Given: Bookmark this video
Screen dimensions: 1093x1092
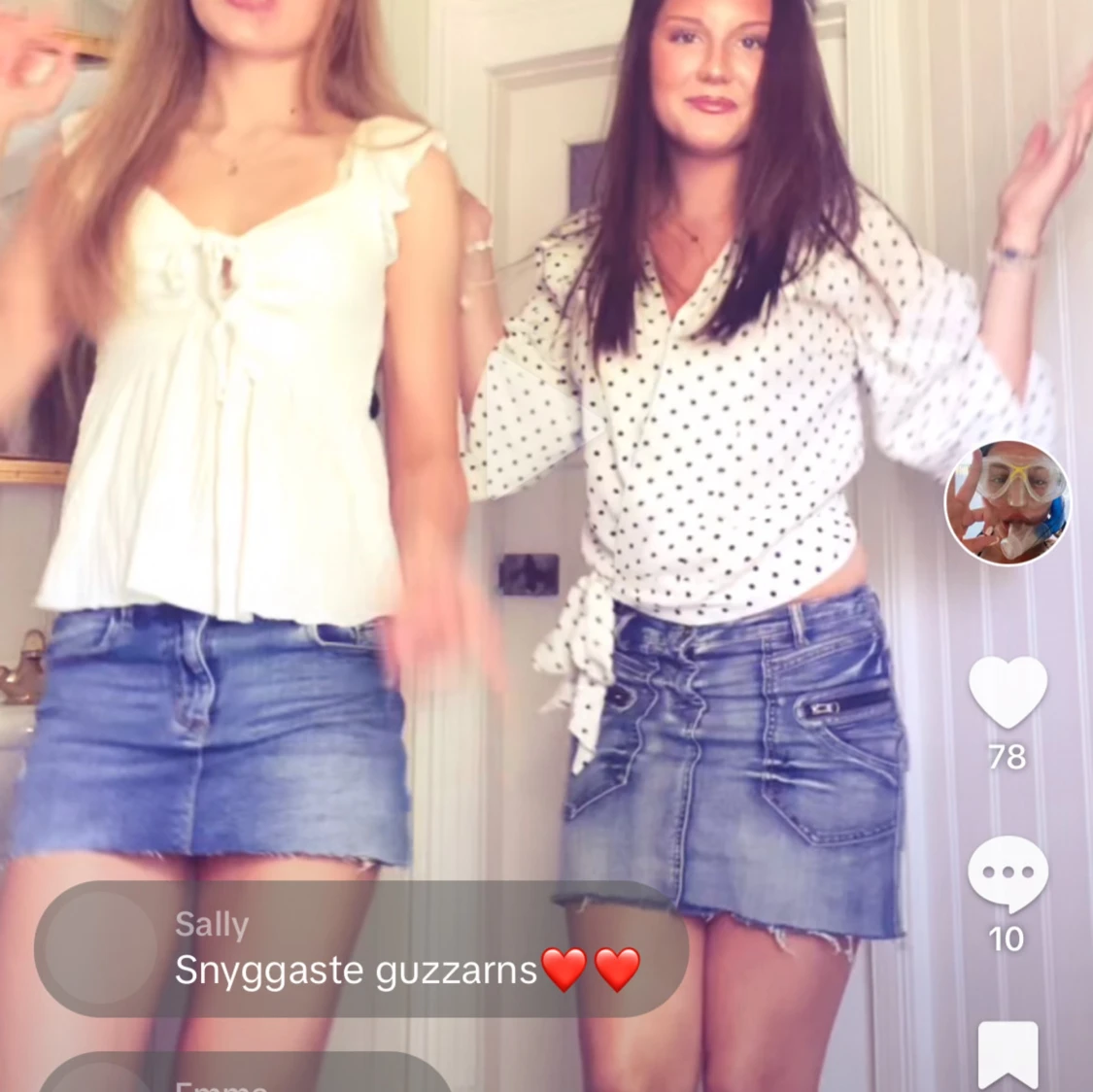Looking at the screenshot, I should point(1008,1055).
